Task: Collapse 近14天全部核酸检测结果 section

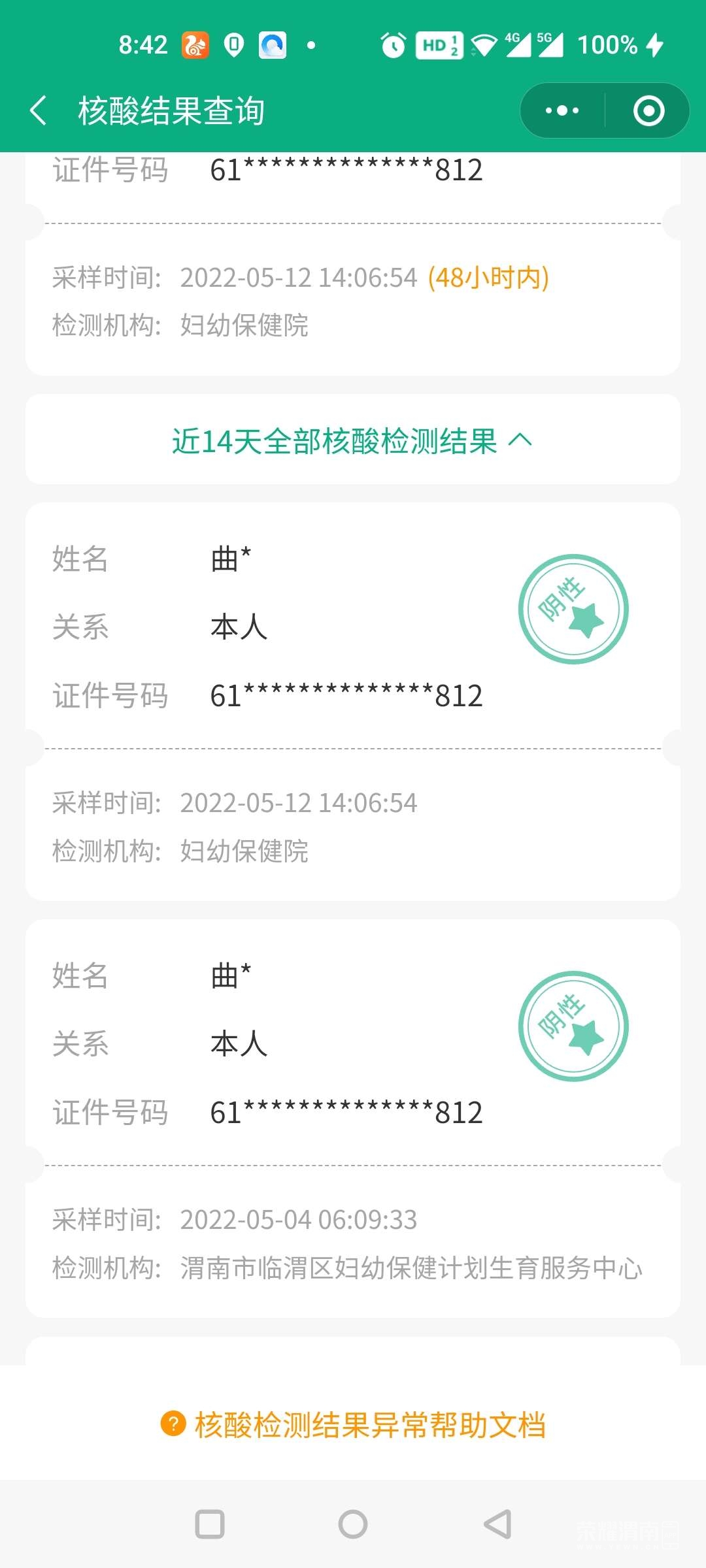Action: click(x=352, y=441)
